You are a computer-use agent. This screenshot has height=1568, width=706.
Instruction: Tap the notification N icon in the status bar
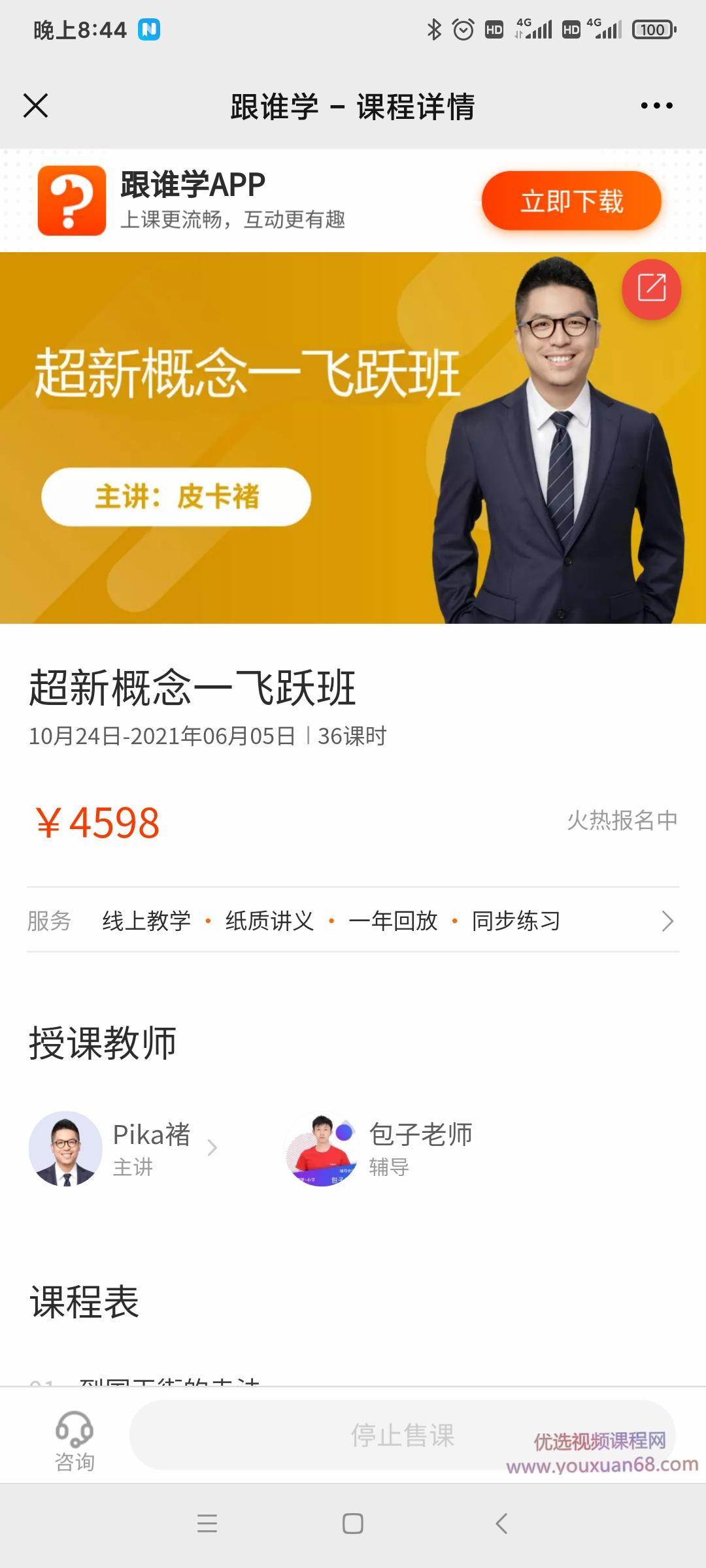tap(149, 31)
